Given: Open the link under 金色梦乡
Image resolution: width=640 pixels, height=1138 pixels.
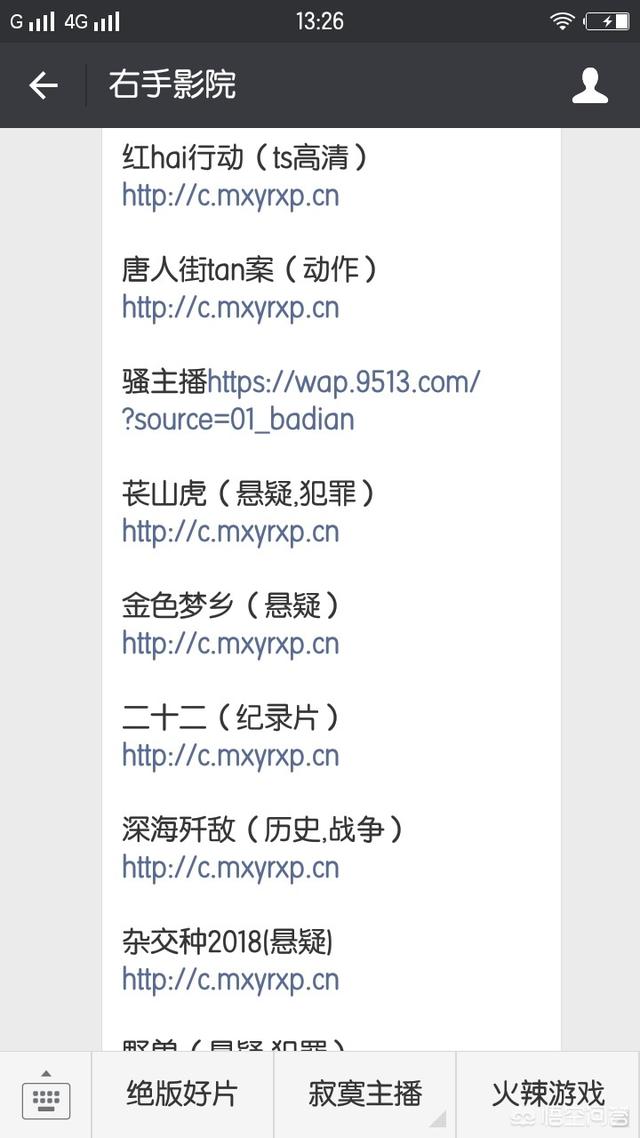Looking at the screenshot, I should (230, 644).
